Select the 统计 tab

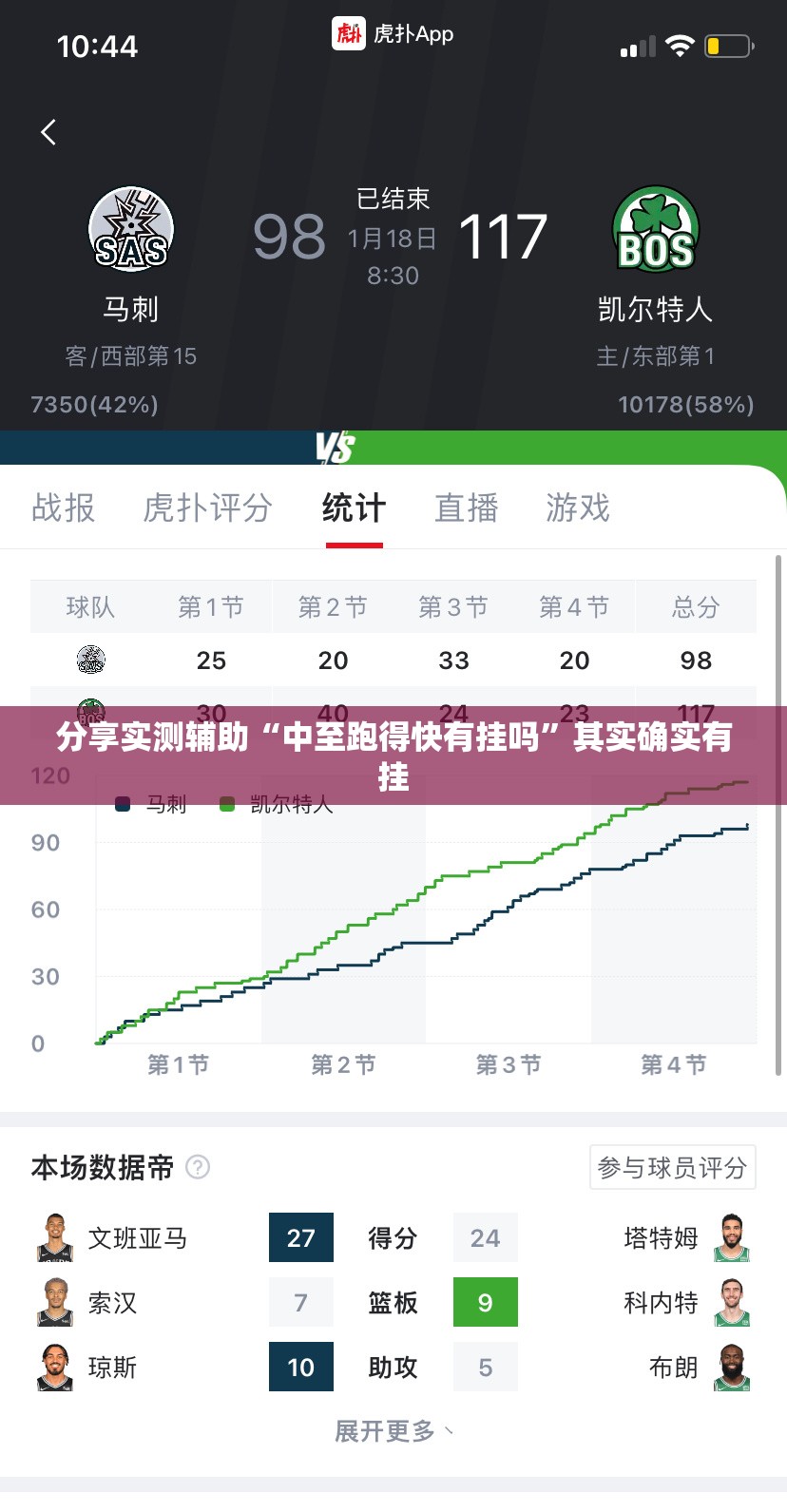(354, 507)
